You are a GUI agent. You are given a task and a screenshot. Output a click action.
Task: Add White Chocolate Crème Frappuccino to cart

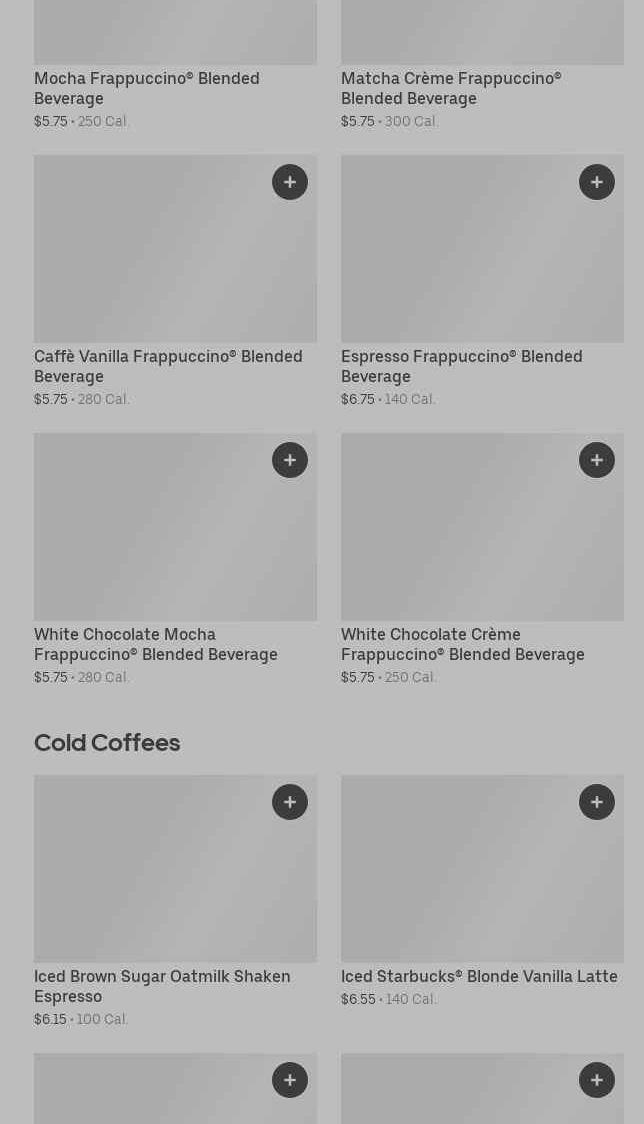(597, 460)
